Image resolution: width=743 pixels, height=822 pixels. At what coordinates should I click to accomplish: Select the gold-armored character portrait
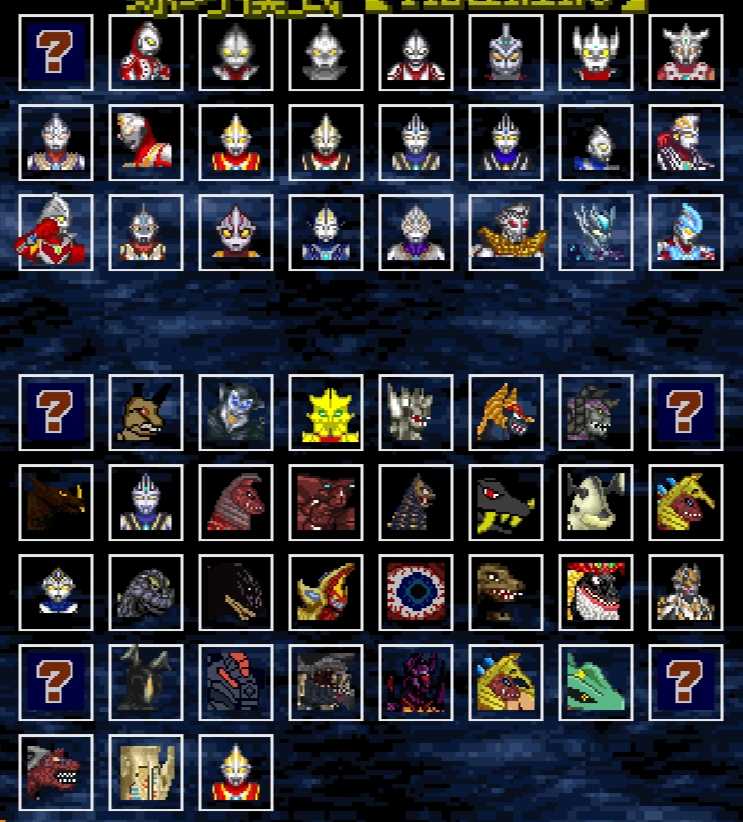pyautogui.click(x=506, y=232)
